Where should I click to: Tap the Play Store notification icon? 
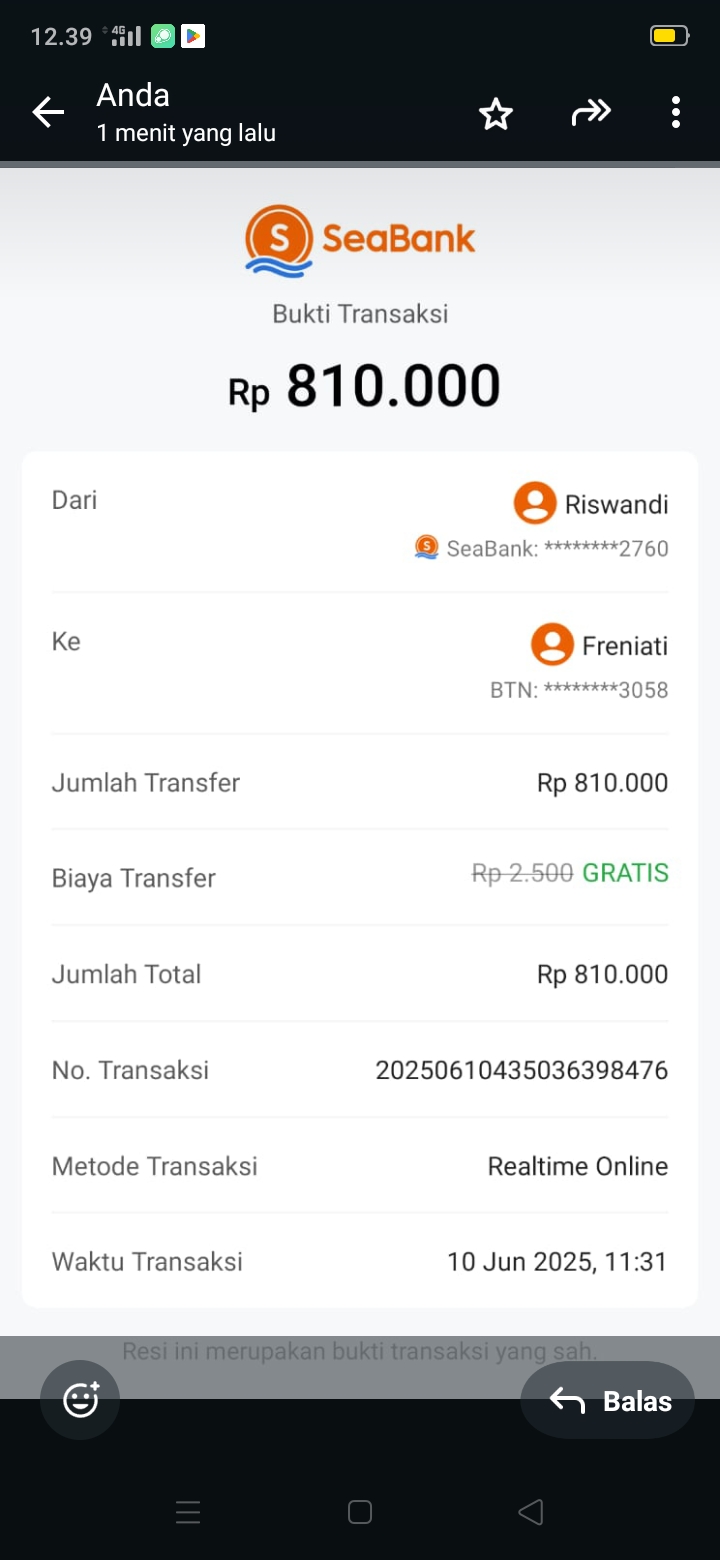[194, 35]
